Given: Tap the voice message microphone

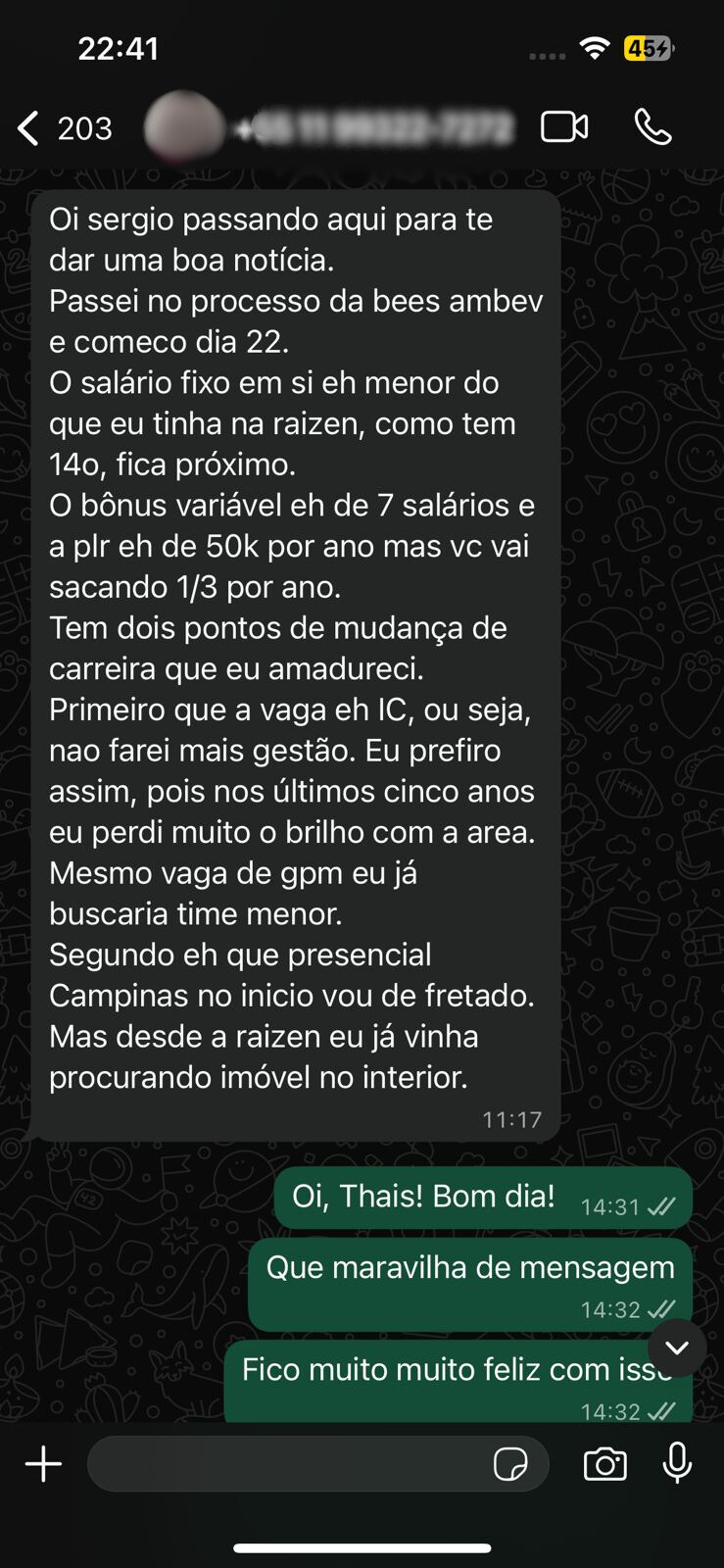Looking at the screenshot, I should pyautogui.click(x=677, y=1464).
